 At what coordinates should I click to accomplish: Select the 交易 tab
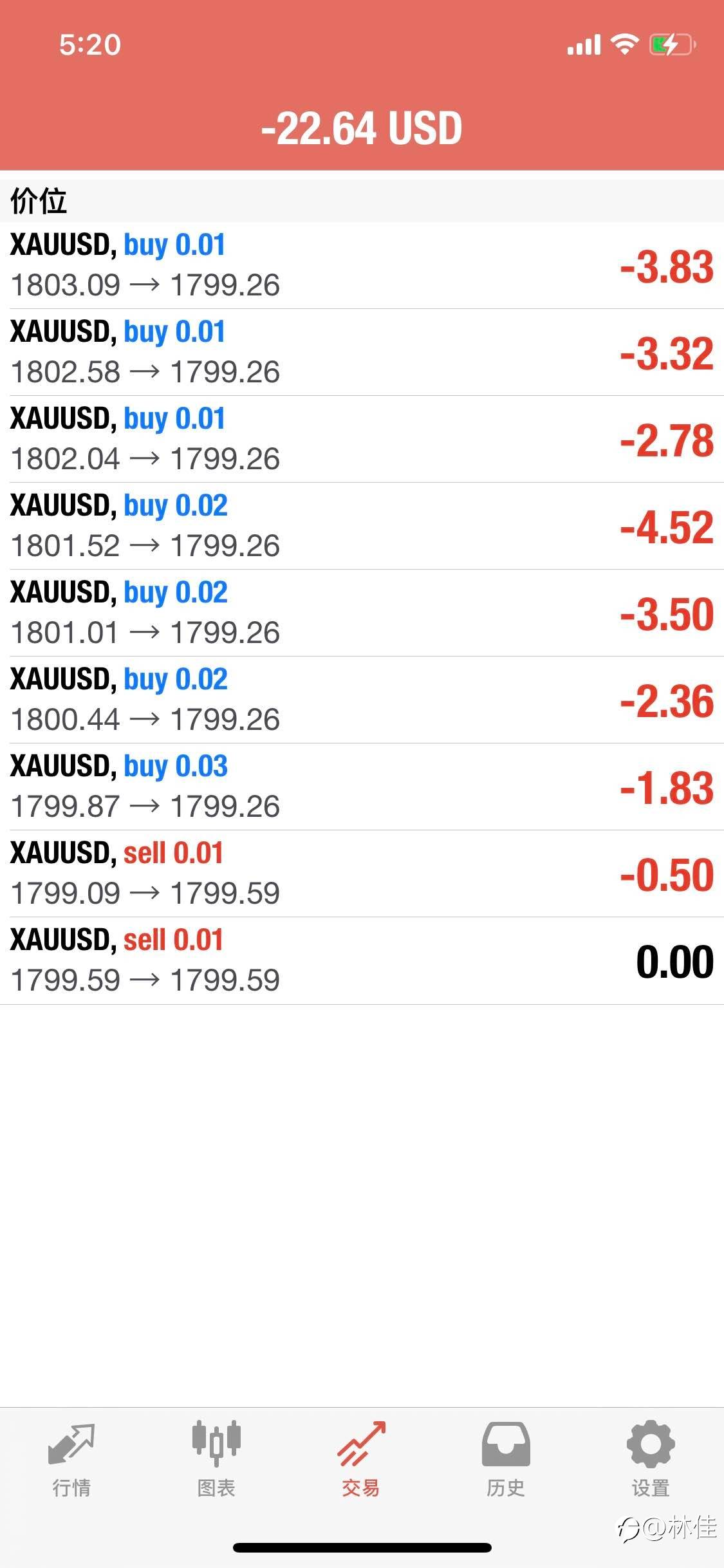361,1459
